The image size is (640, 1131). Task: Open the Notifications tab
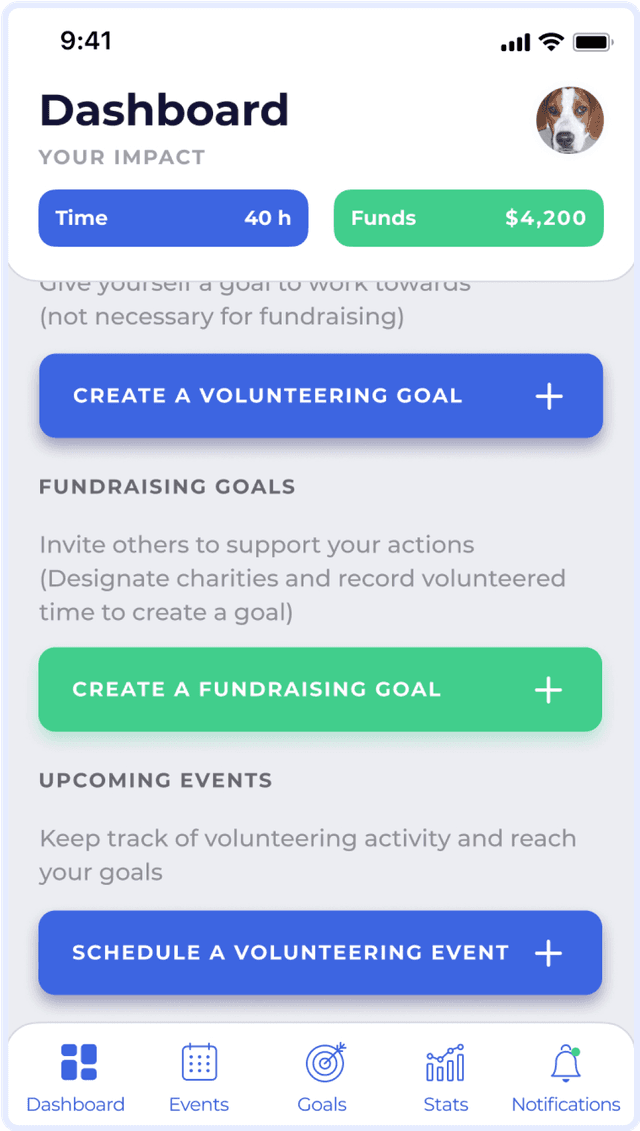pyautogui.click(x=566, y=1077)
